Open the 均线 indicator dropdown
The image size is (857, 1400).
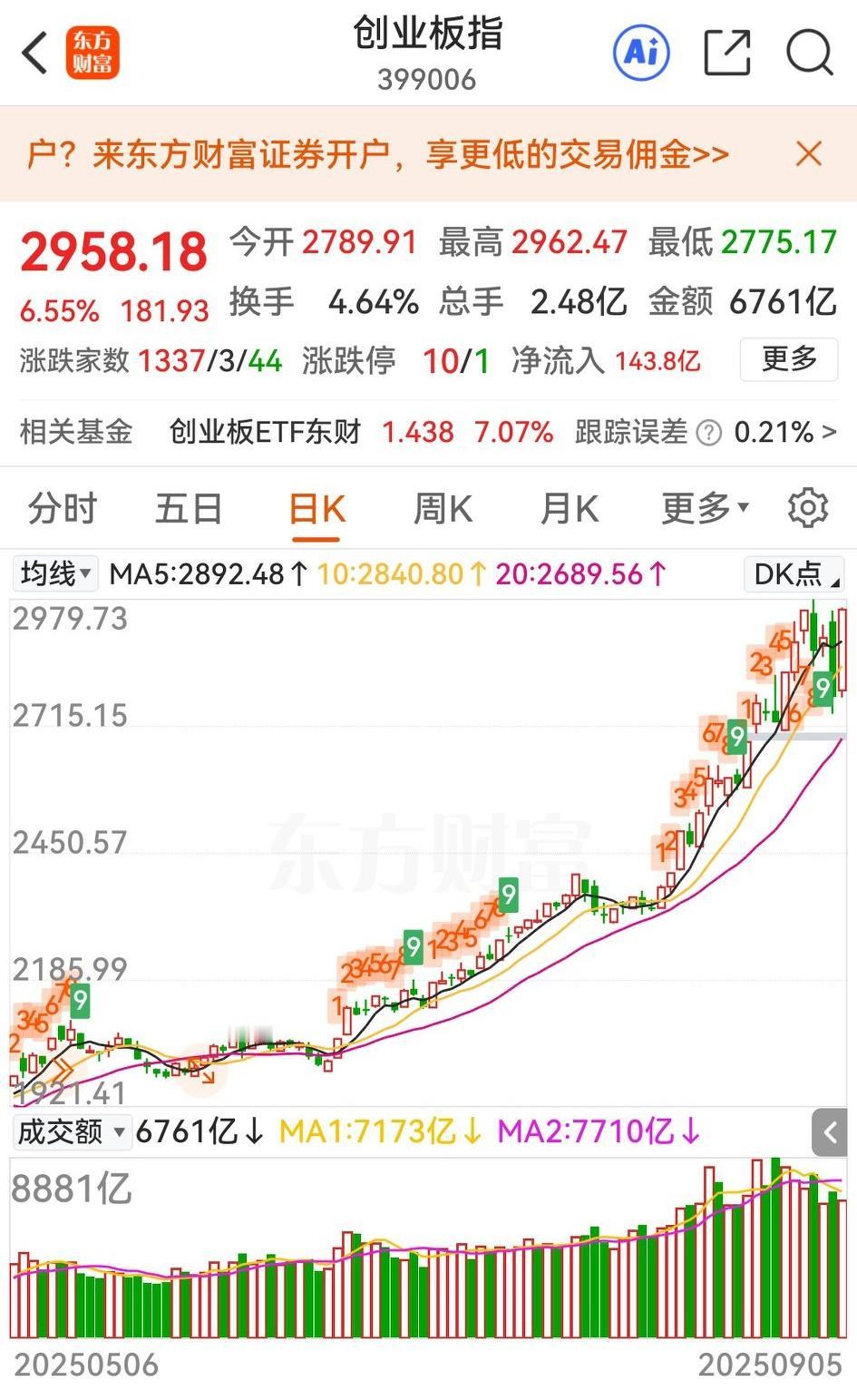pos(56,573)
